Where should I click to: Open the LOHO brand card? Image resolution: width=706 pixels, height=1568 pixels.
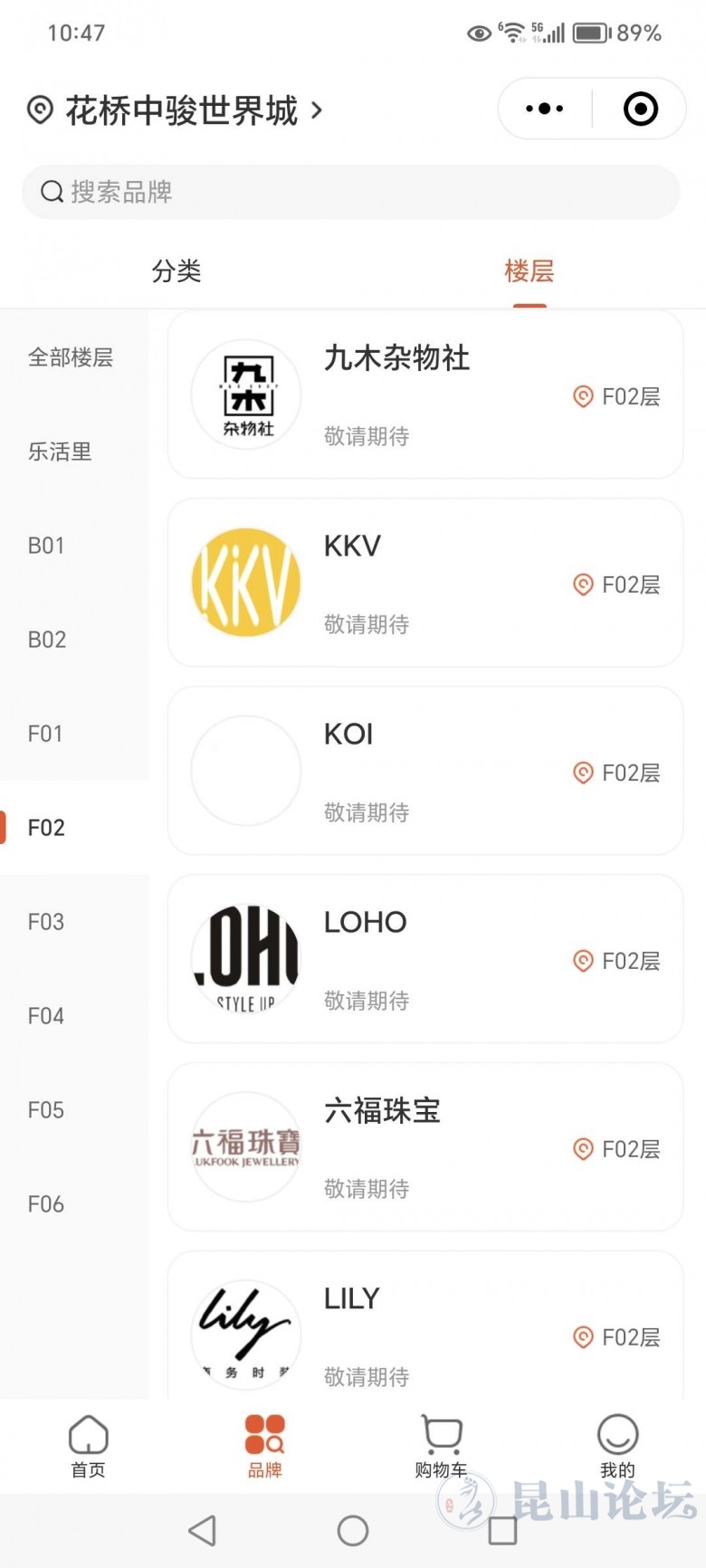pos(425,959)
